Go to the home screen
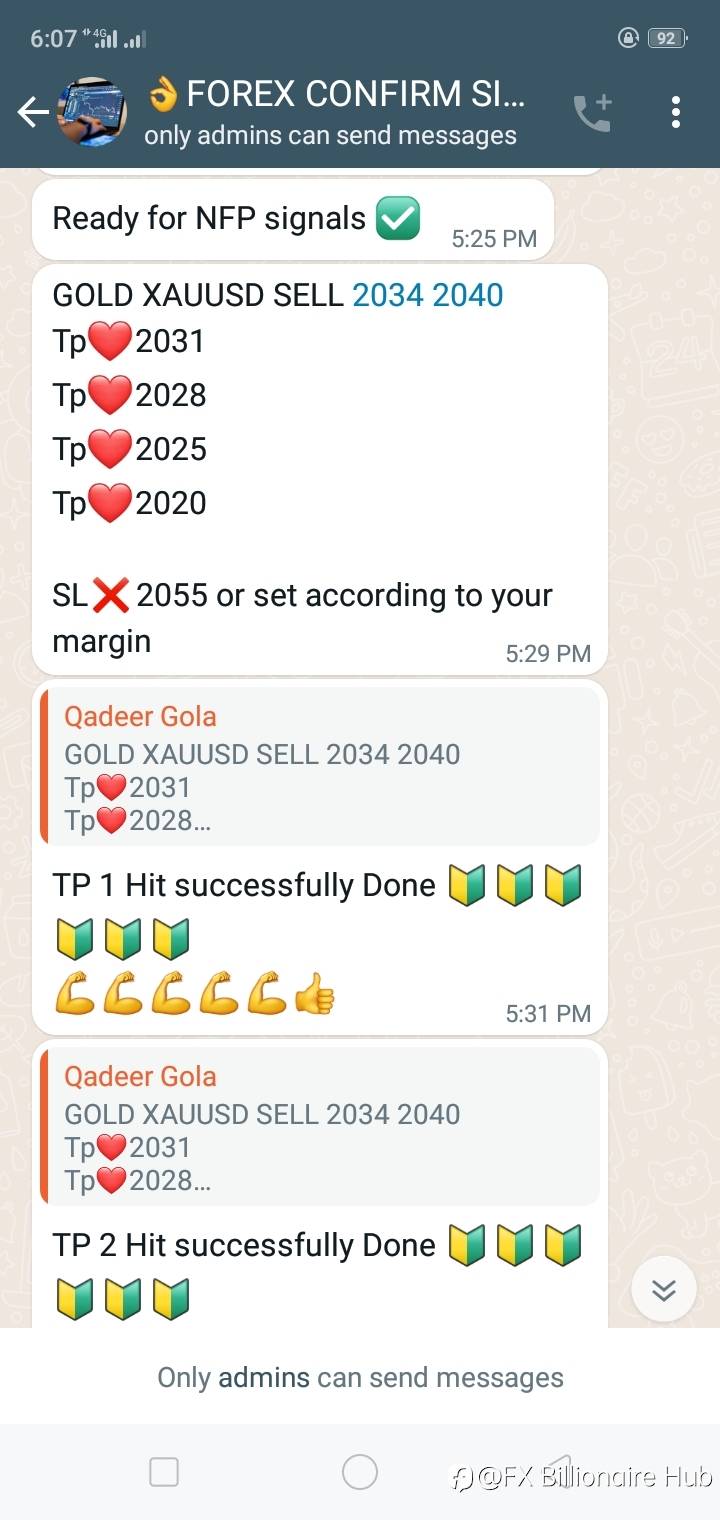720x1520 pixels. 360,1472
